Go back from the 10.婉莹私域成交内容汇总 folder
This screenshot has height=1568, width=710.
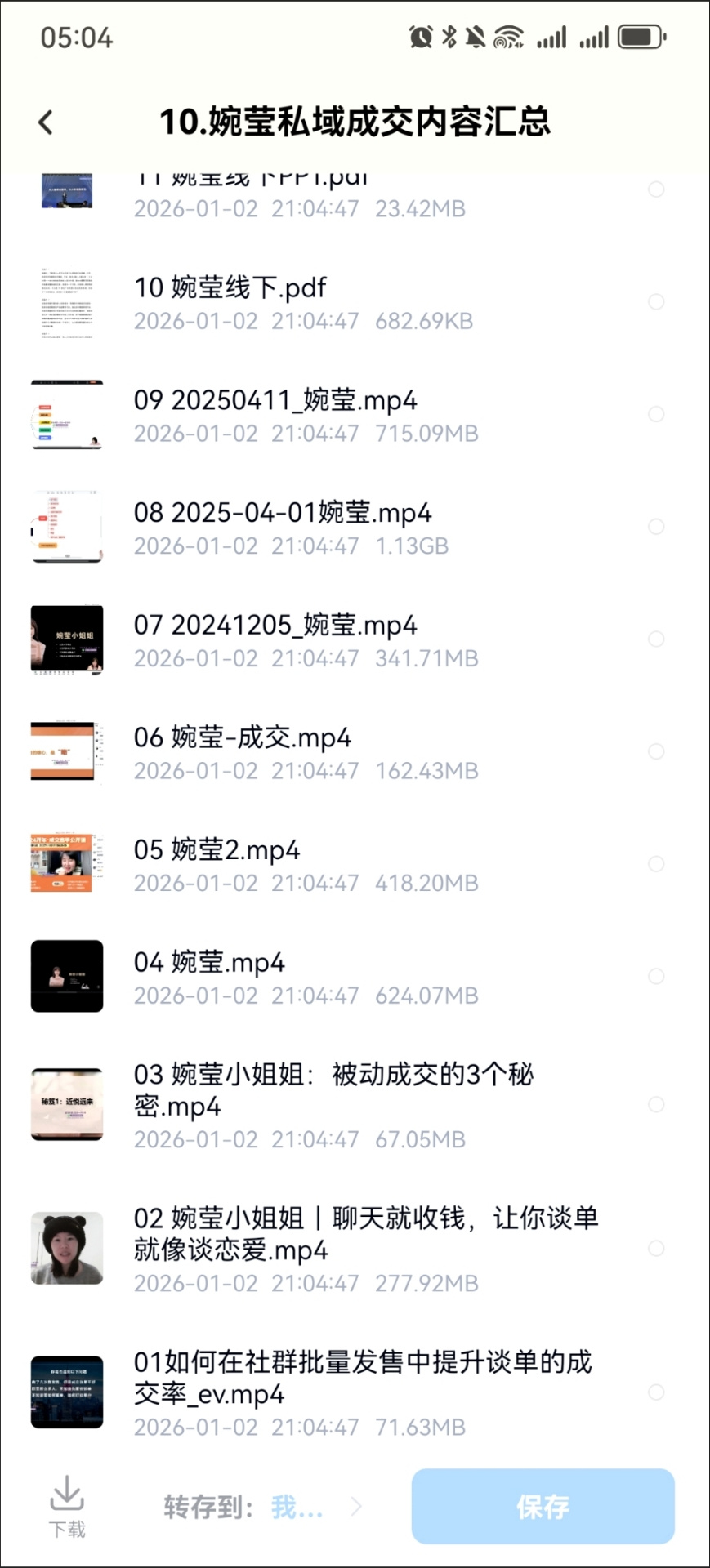point(46,122)
